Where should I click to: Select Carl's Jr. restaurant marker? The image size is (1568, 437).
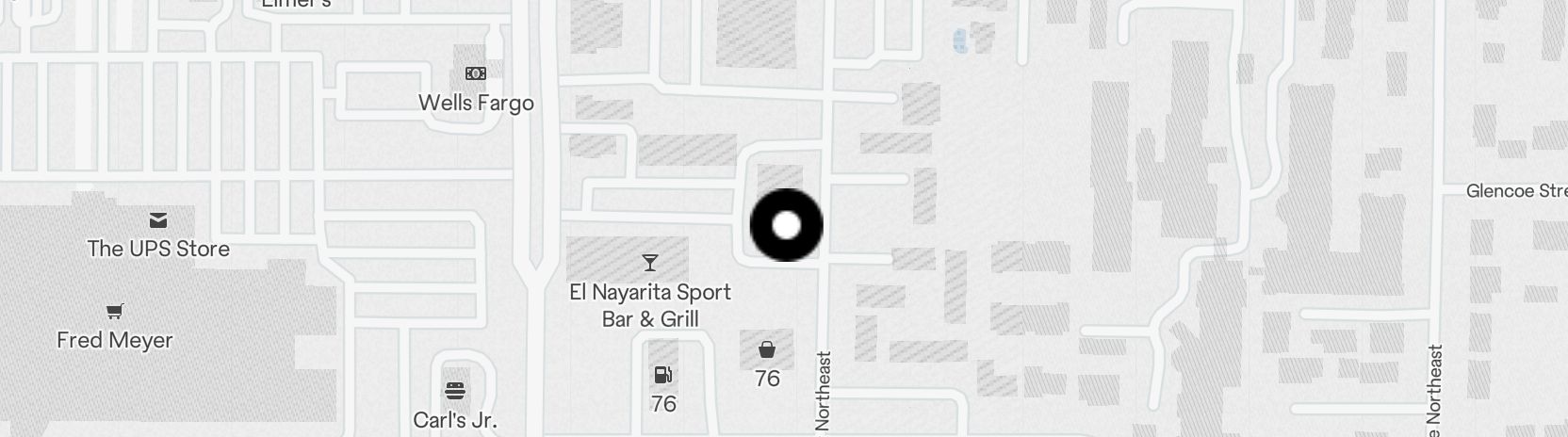455,390
